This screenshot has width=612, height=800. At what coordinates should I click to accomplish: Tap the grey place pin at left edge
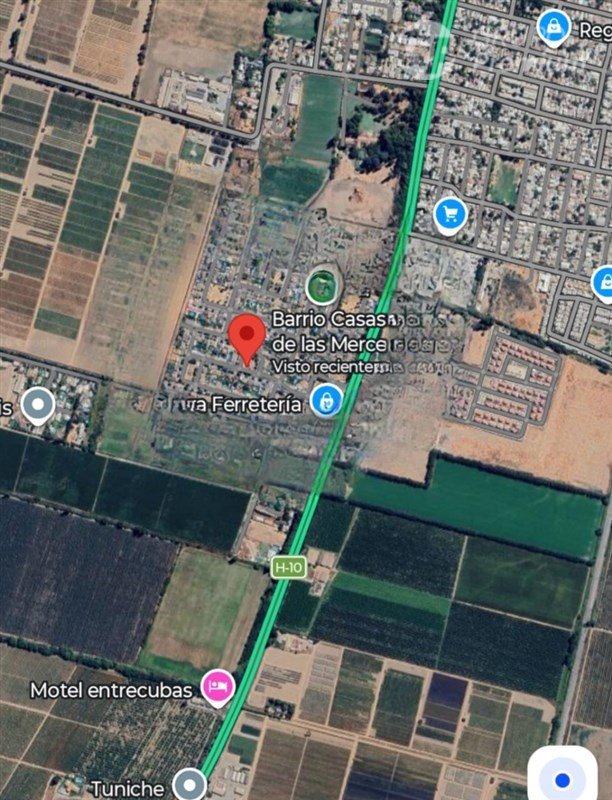point(38,406)
